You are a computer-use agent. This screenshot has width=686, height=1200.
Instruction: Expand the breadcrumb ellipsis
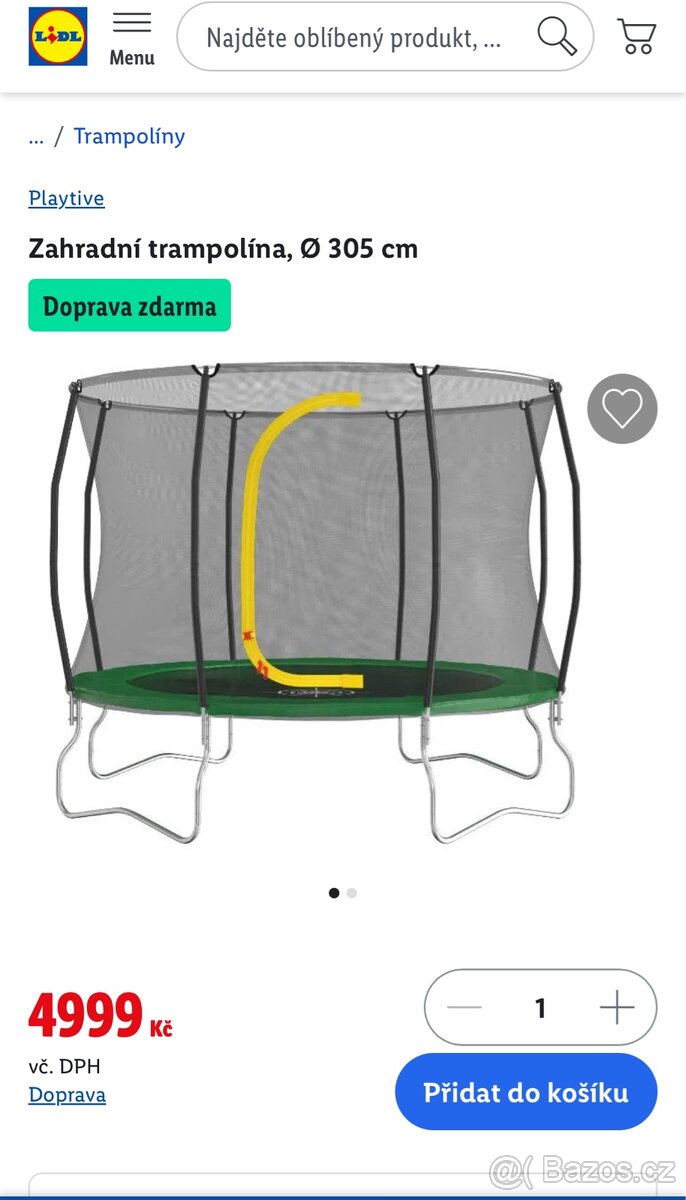pos(36,136)
